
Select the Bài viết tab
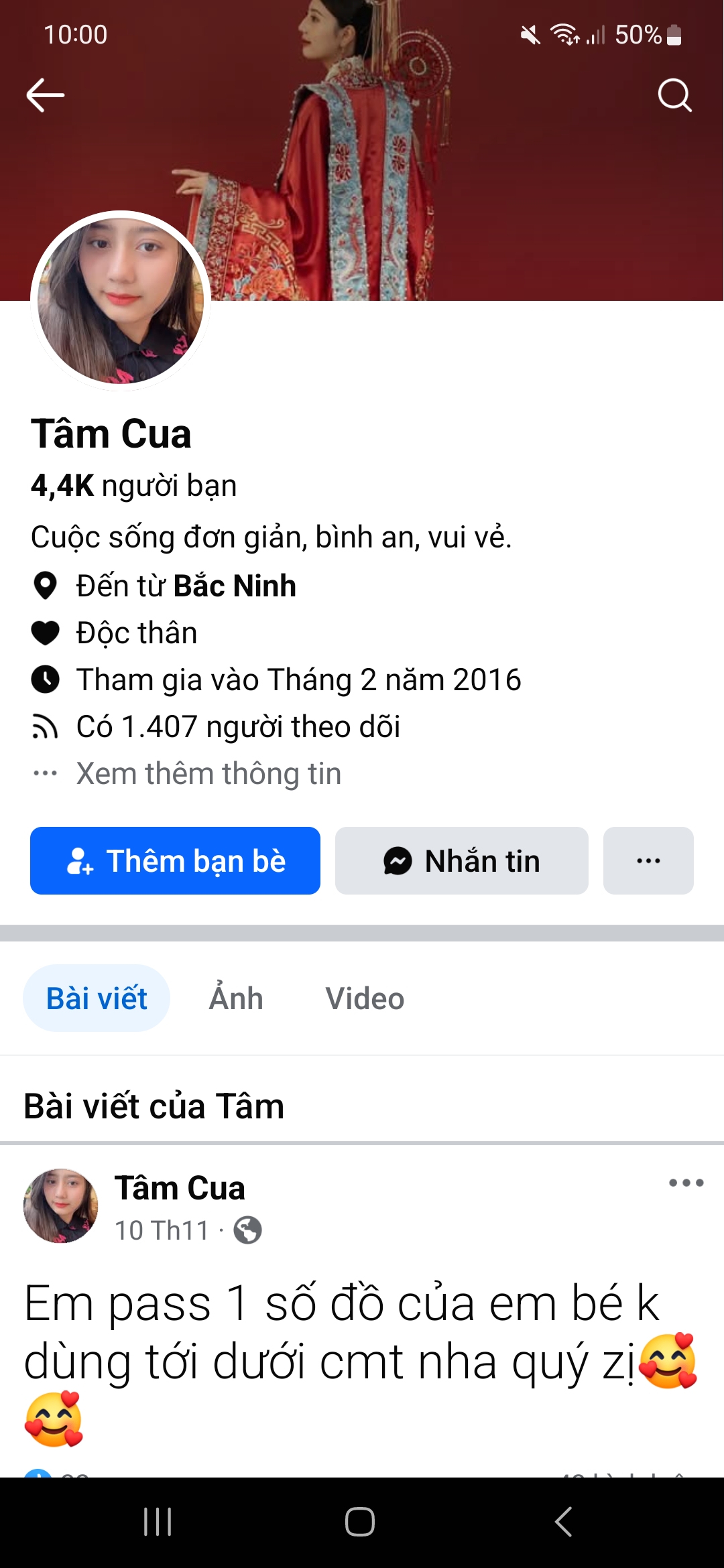[97, 998]
